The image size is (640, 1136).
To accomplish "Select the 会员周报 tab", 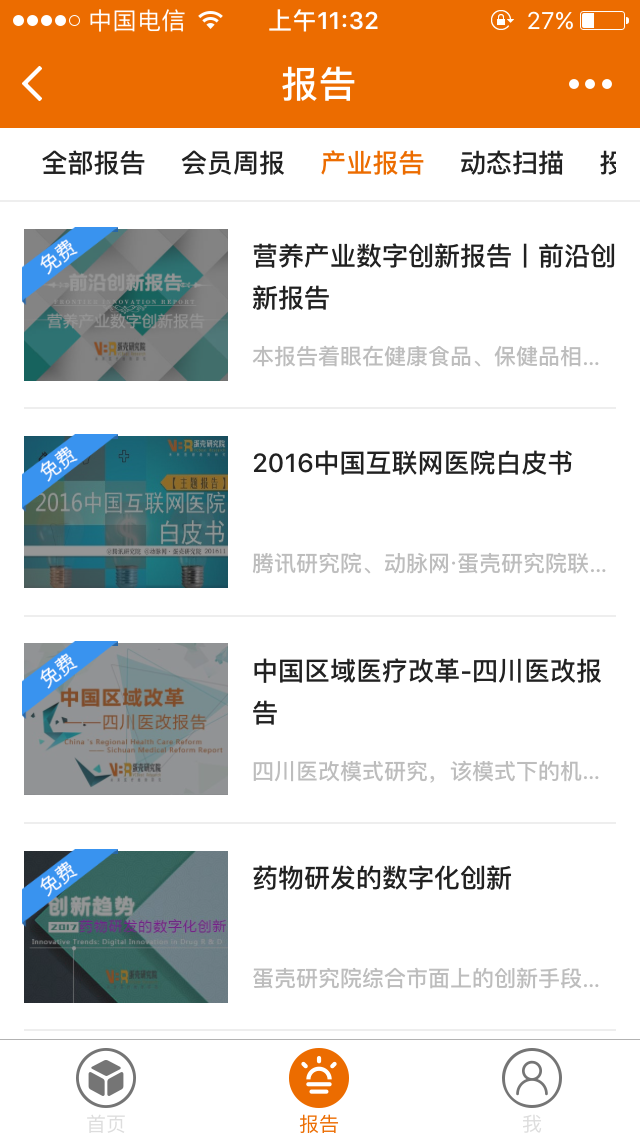I will [233, 163].
